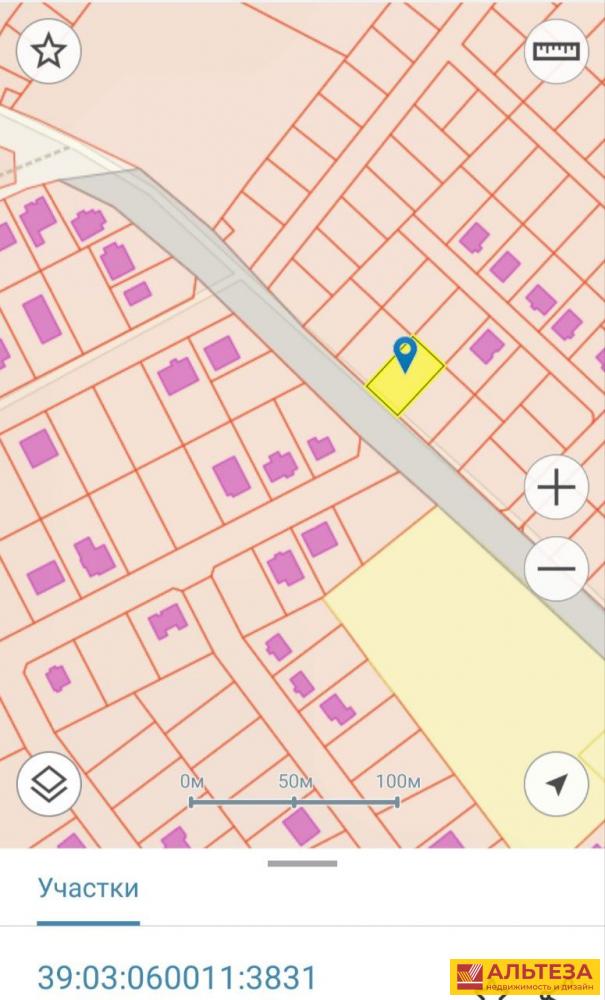
Task: Open parcel 39:03:060011:3831 details
Action: point(177,977)
